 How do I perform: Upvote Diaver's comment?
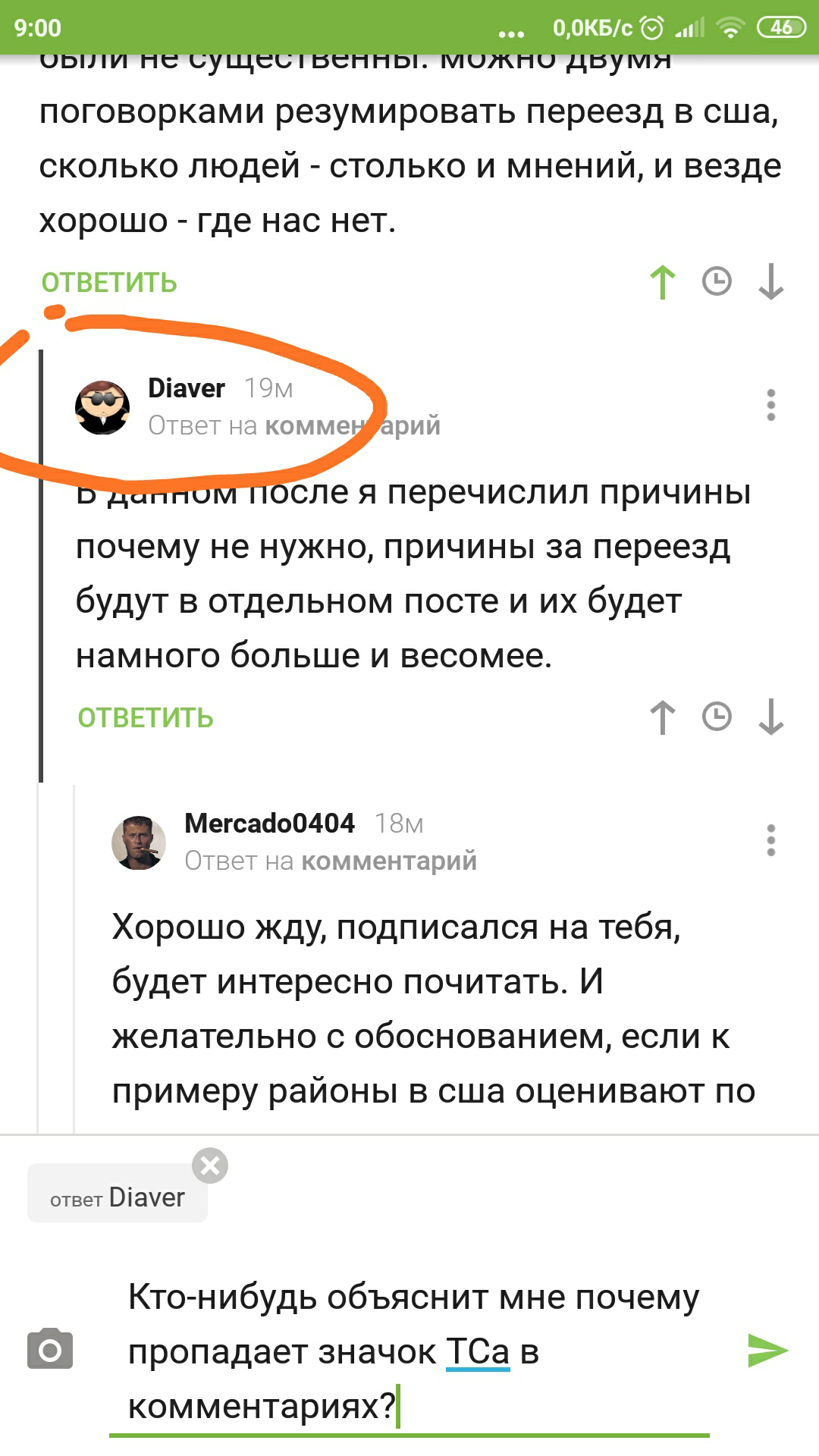point(663,717)
